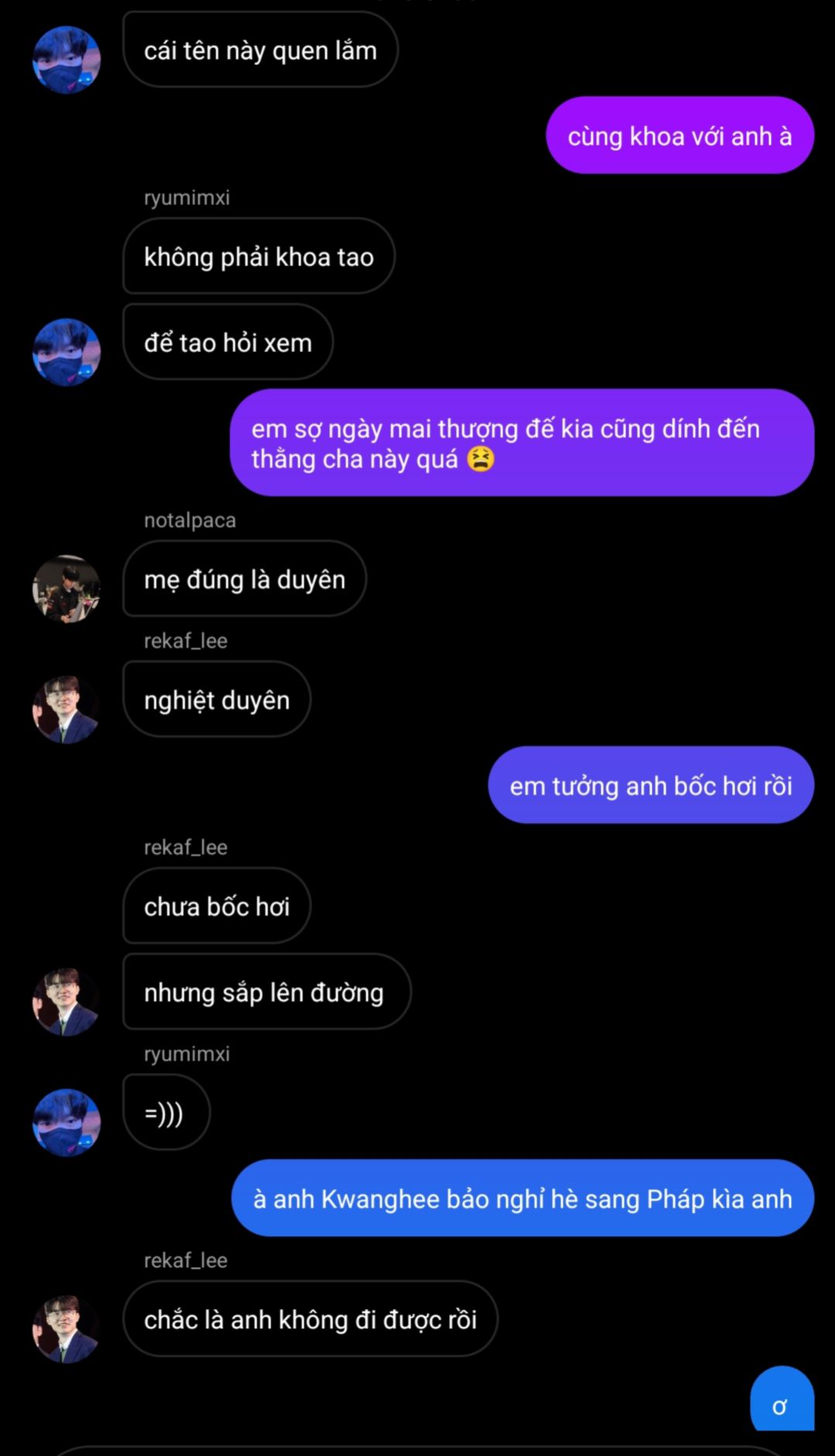Open rekaf_lee's avatar by "chắc là anh không đi được rồi"

[67, 1329]
